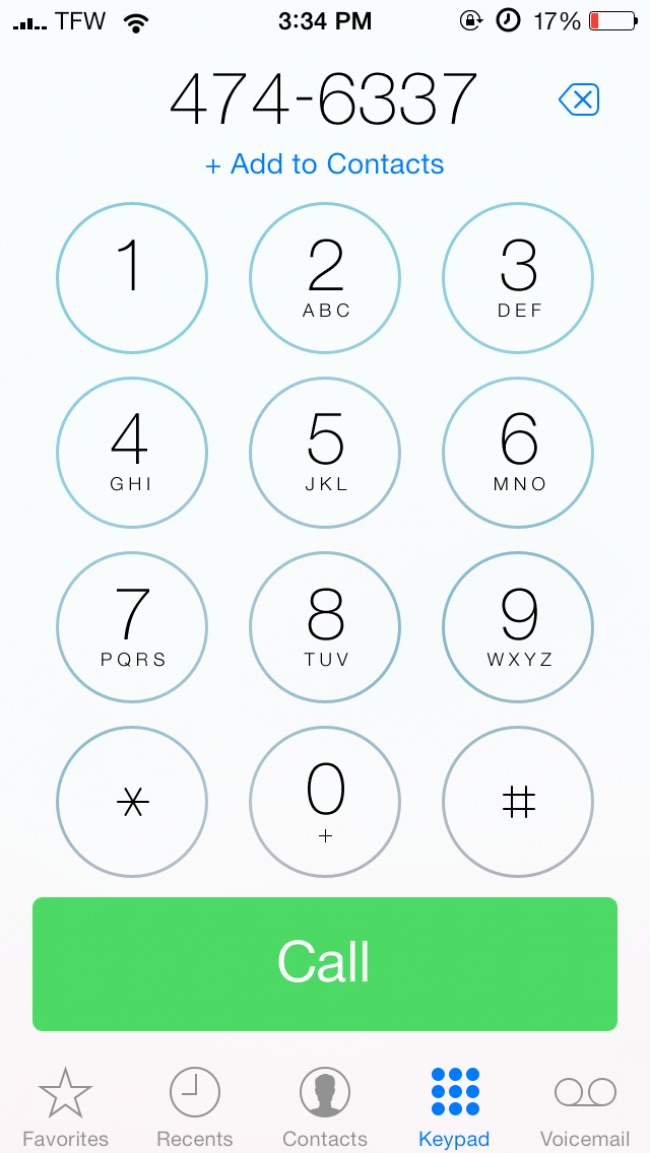650x1153 pixels.
Task: Select the Keypad tab
Action: point(455,1107)
